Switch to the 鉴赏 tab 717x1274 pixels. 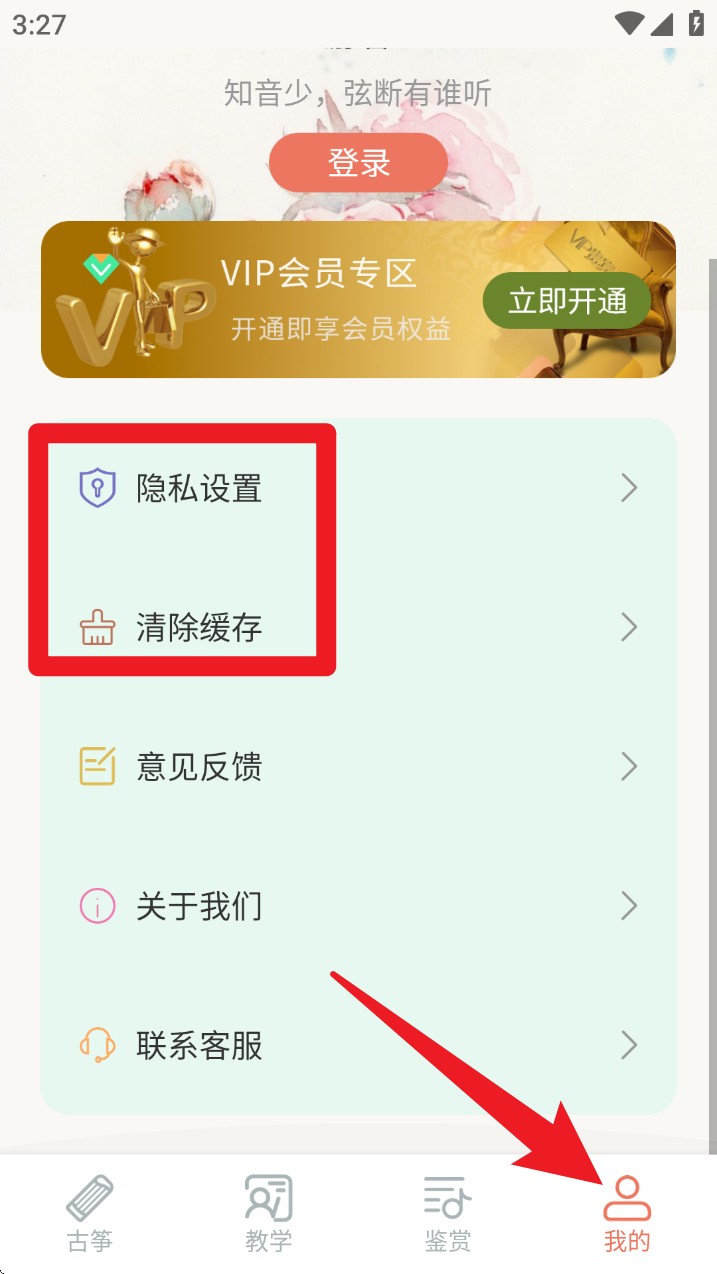point(447,1214)
